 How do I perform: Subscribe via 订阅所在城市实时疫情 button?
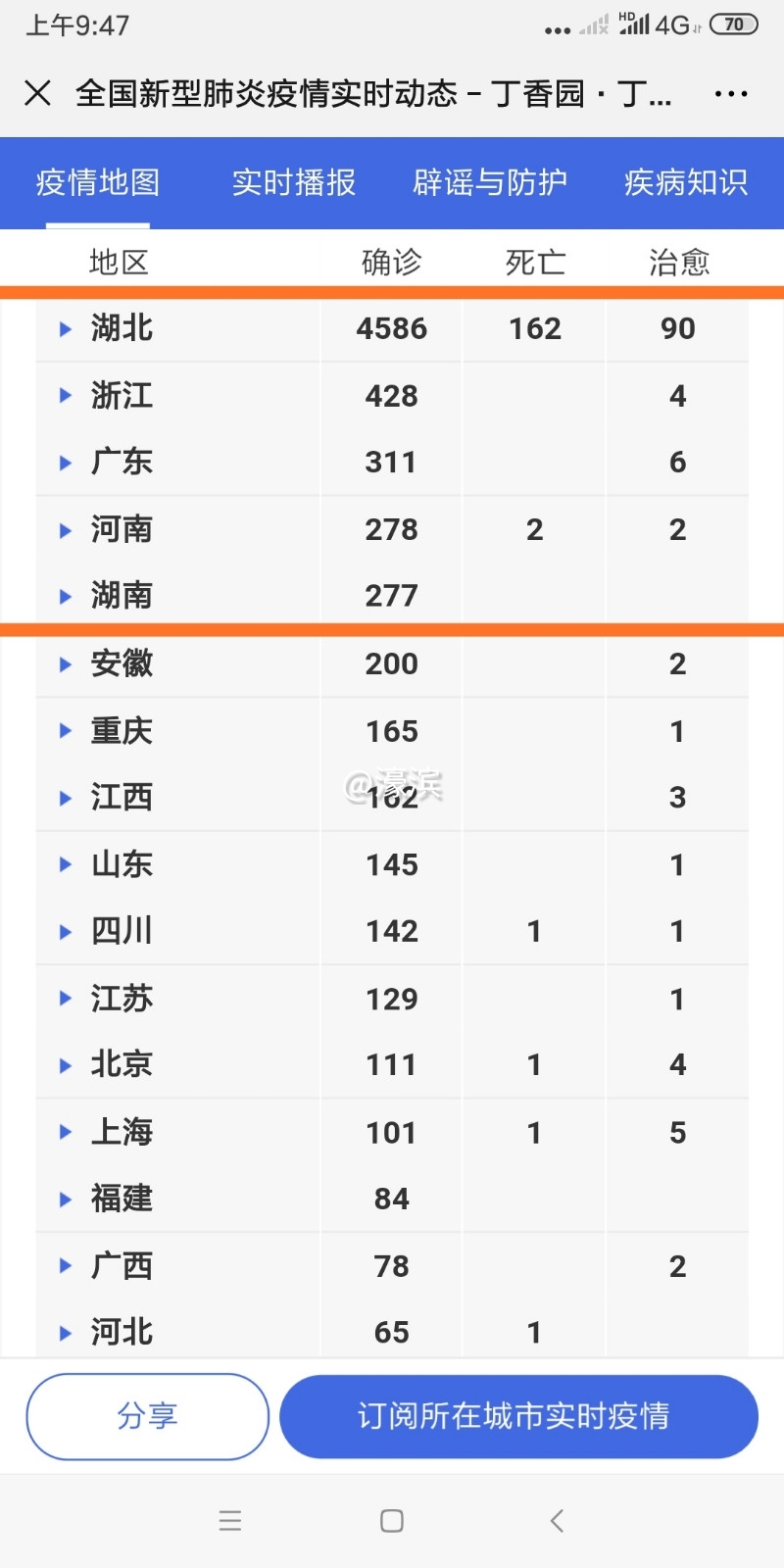point(518,1416)
